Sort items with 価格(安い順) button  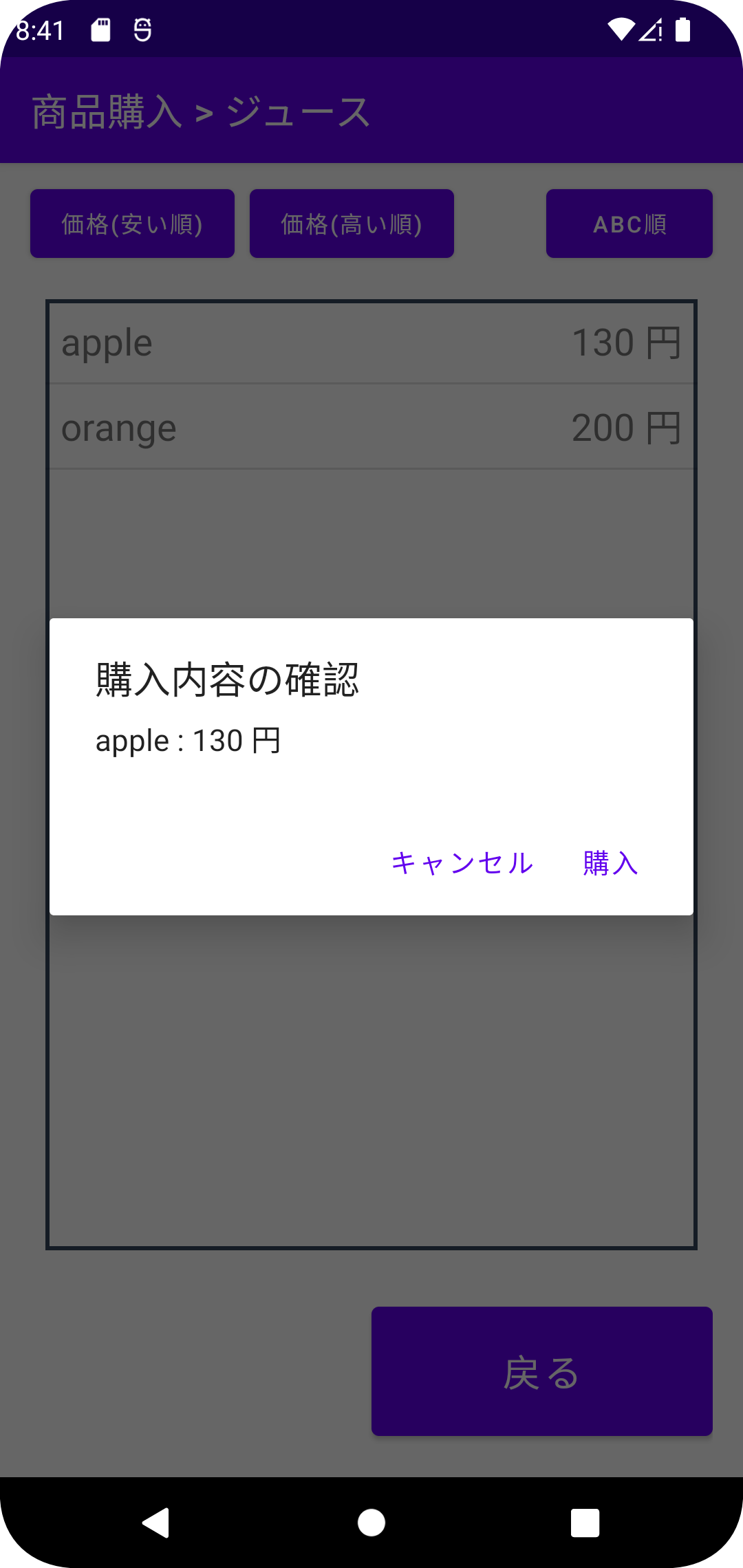pos(132,223)
